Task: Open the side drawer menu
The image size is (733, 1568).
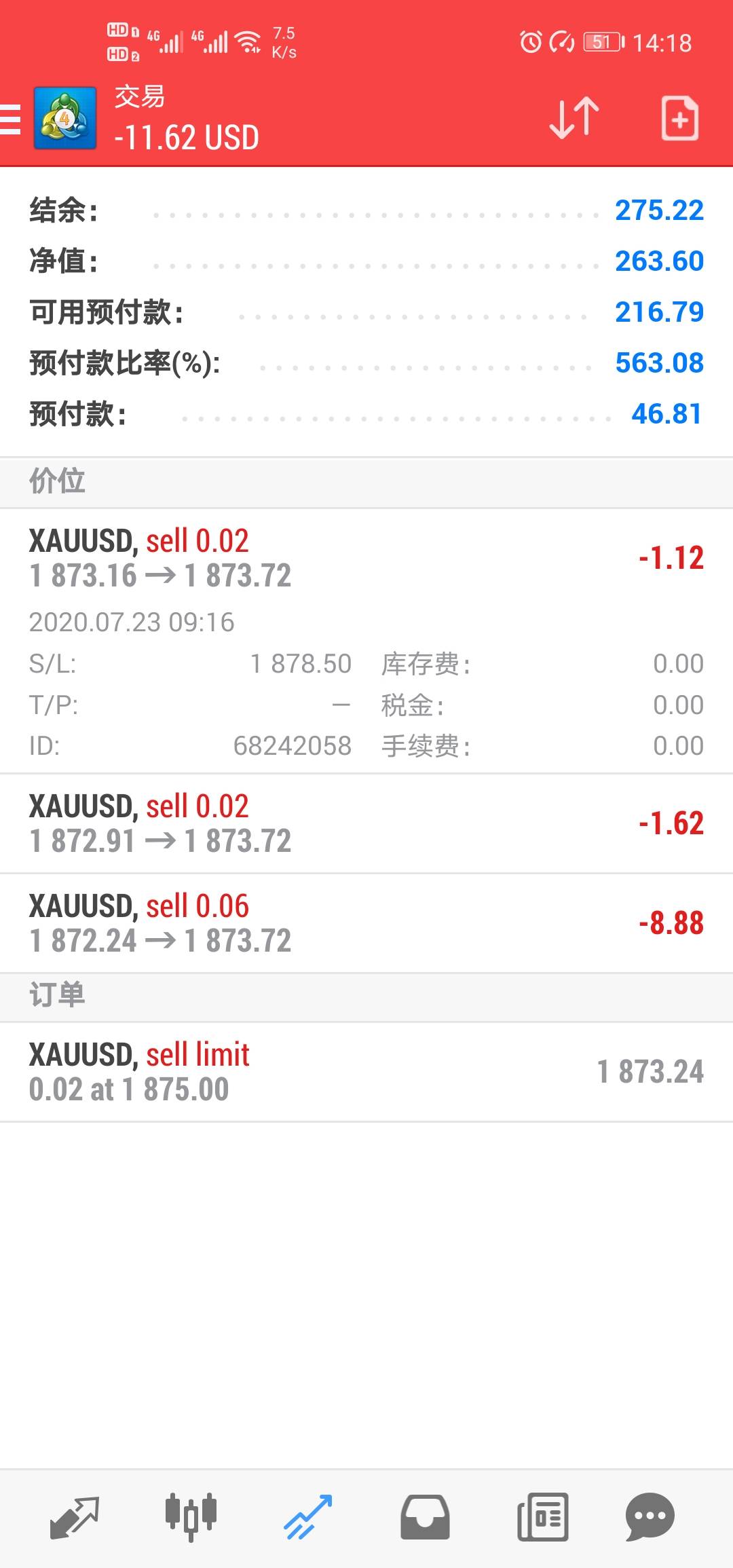Action: point(11,119)
